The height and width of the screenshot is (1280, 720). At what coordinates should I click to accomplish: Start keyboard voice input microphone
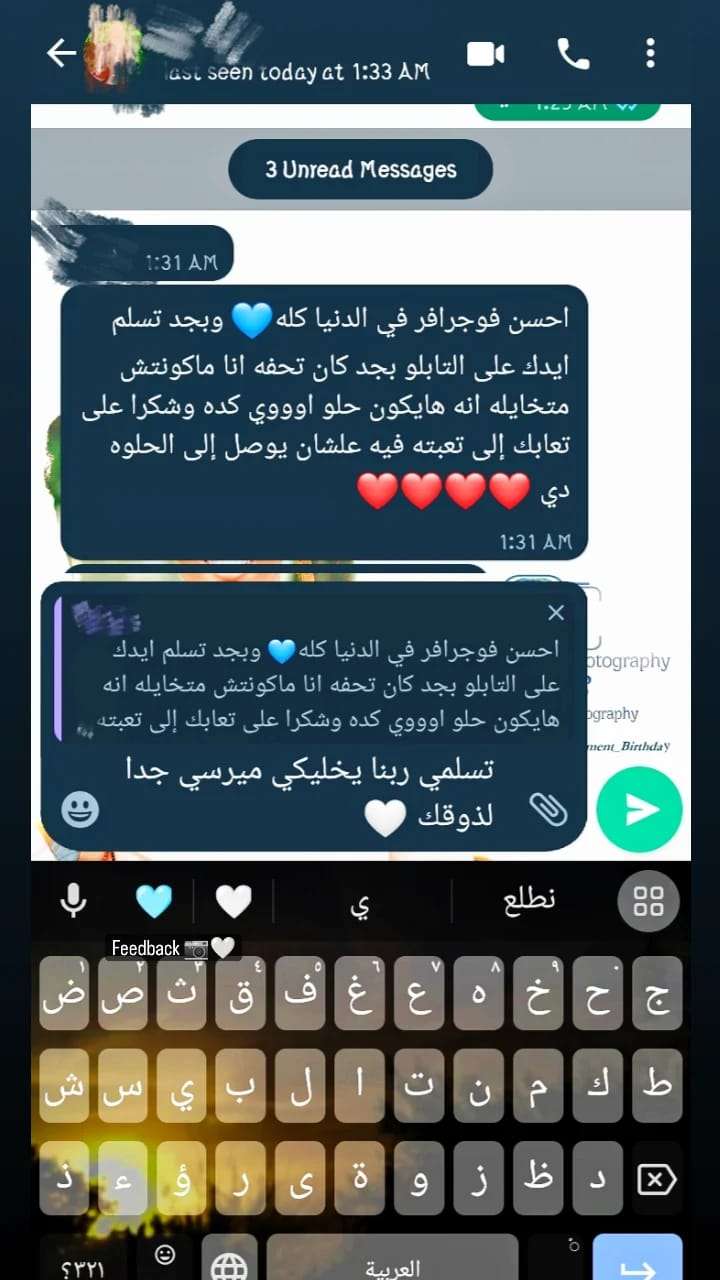(73, 901)
